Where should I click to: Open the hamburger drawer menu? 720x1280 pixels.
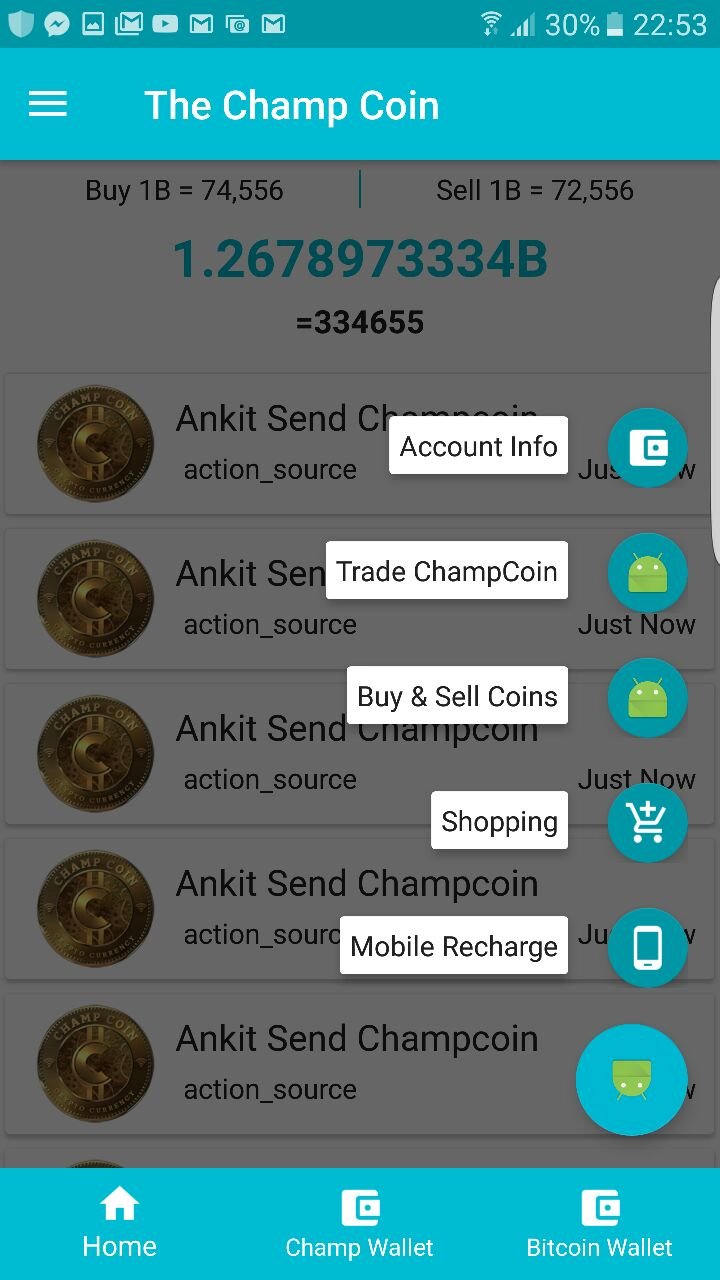[48, 105]
